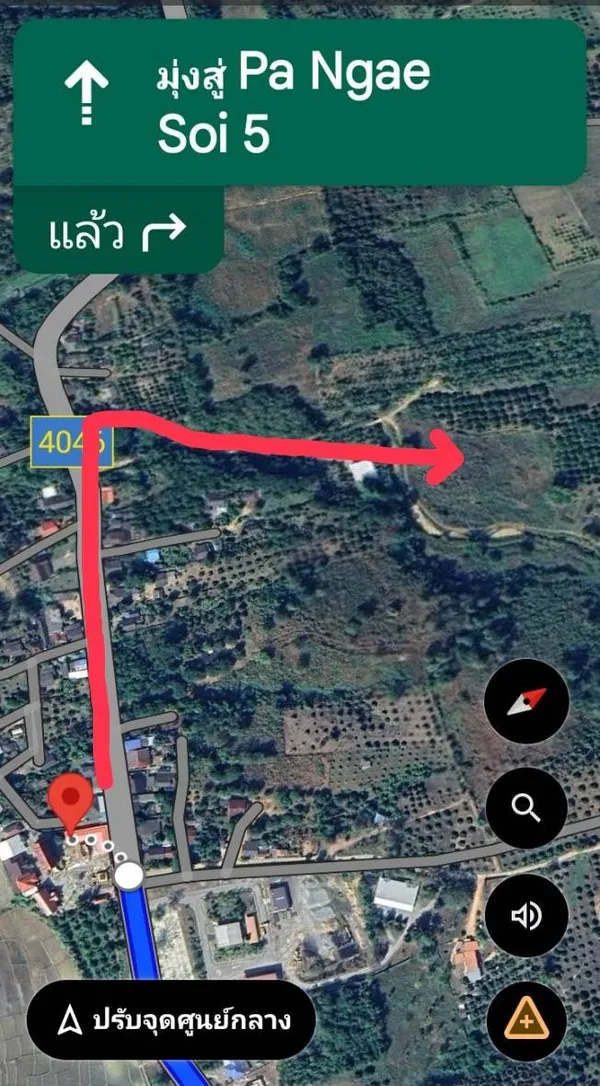600x1086 pixels.
Task: Re-center the map with ปรับจุดศูนย์กลาง
Action: coord(172,1020)
